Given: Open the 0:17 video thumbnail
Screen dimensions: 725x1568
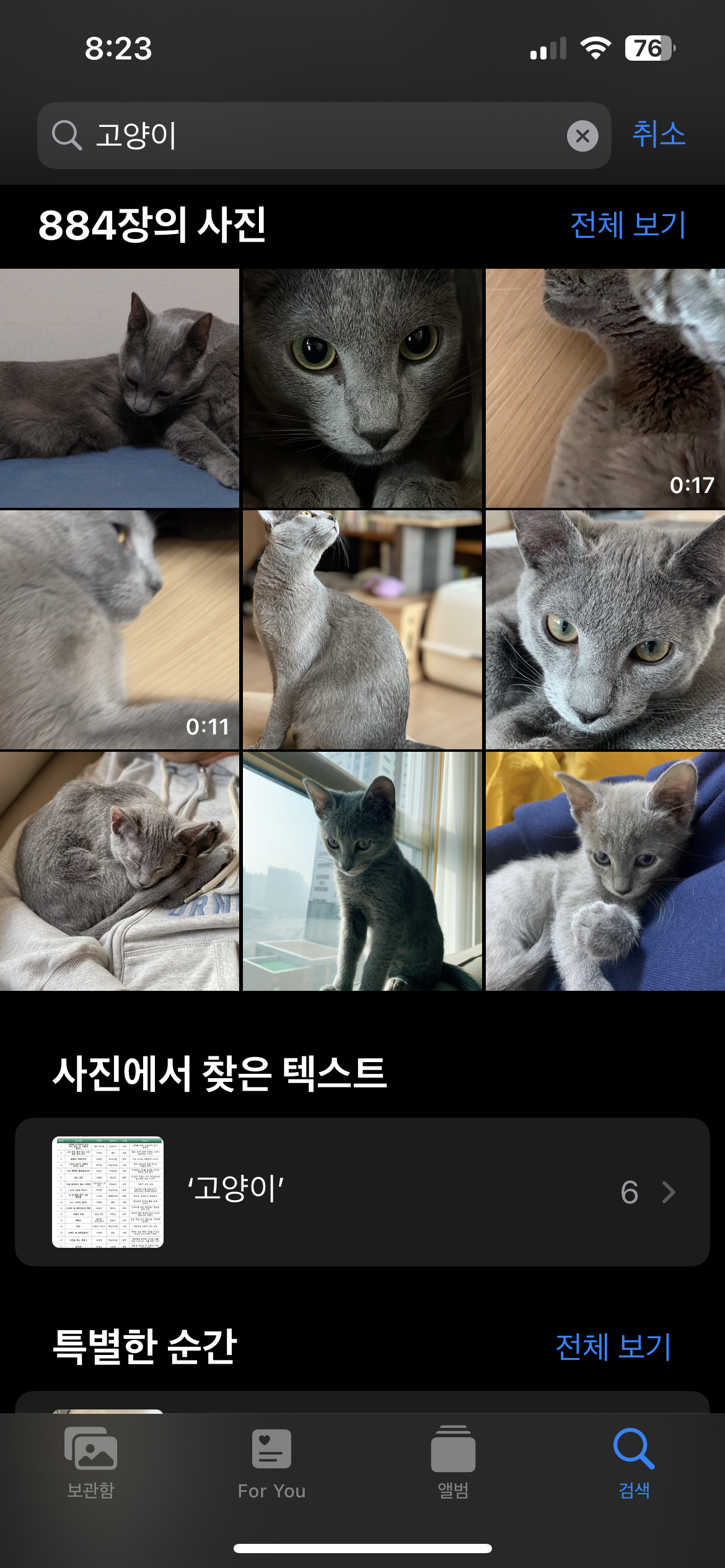Looking at the screenshot, I should coord(605,388).
